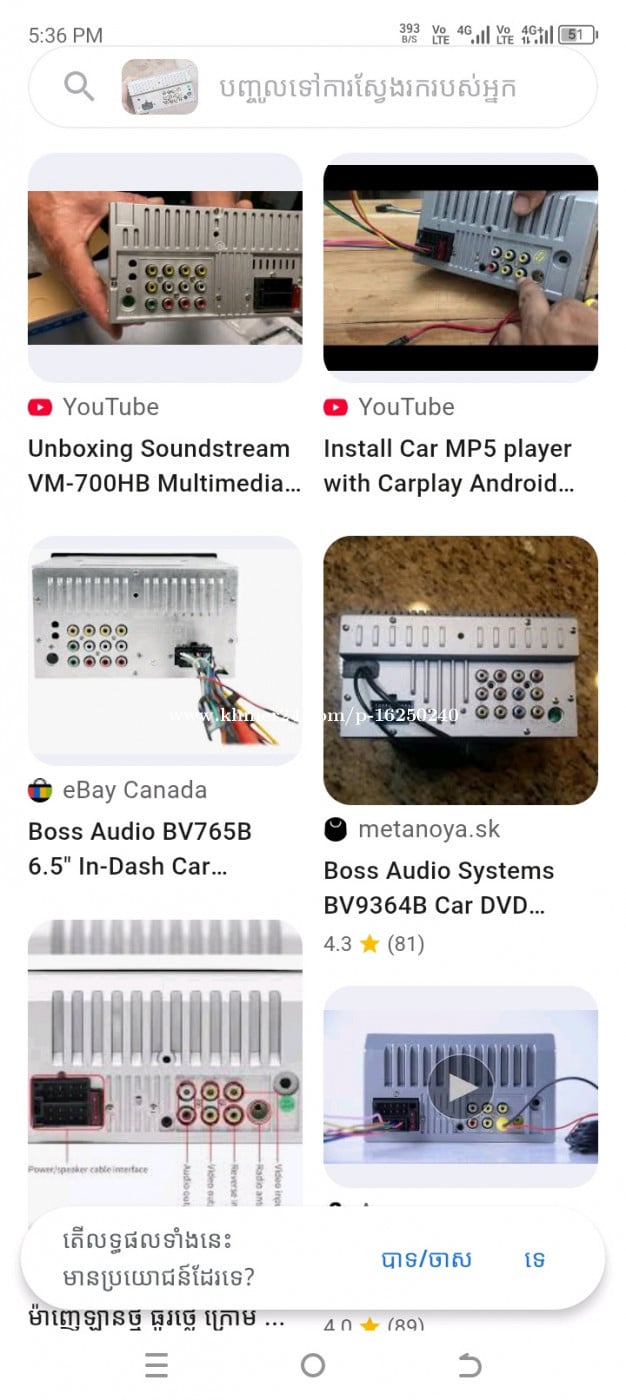View the Boss Audio Systems BV9364B metanoya.sk result
Viewport: 626px width, 1400px height.
(x=460, y=670)
